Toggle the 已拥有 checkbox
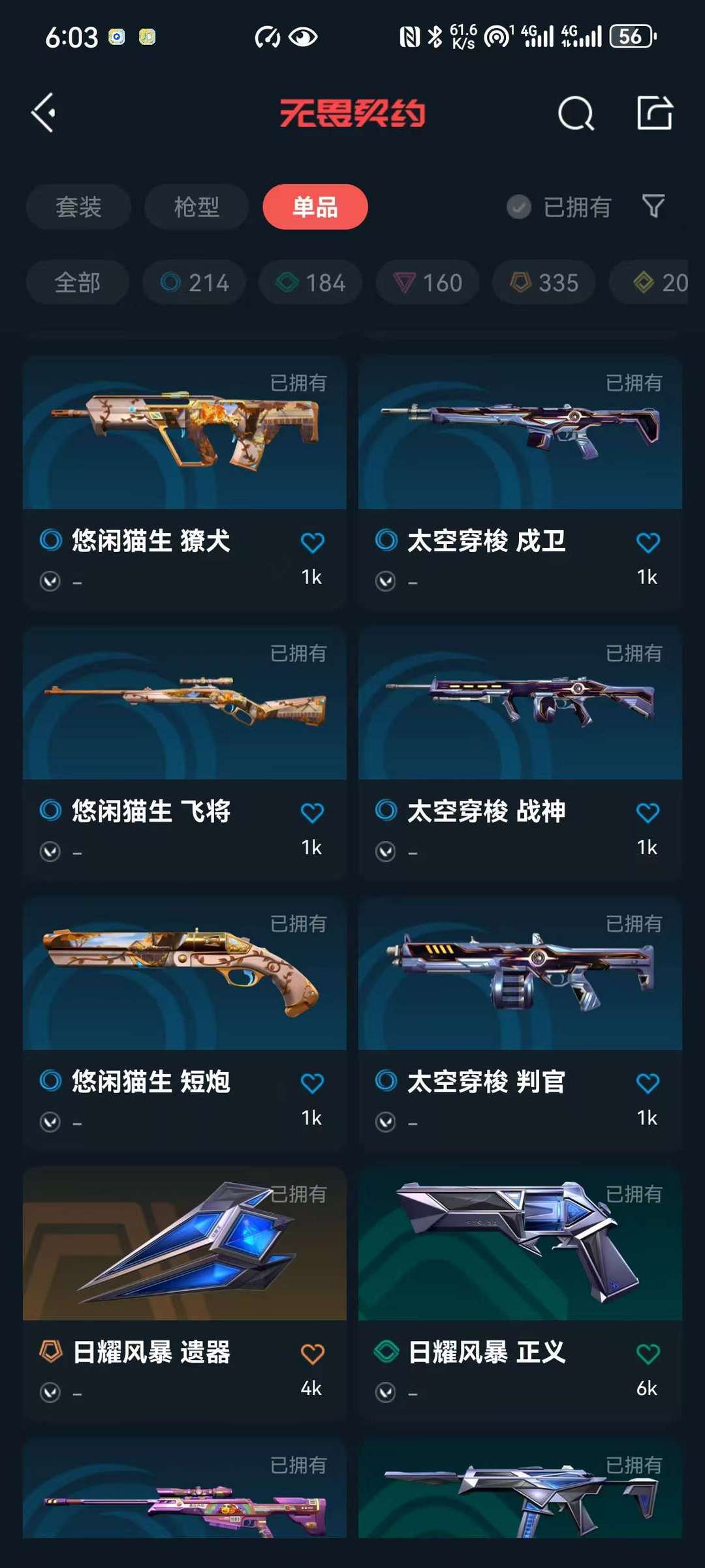Viewport: 705px width, 1568px height. point(519,207)
